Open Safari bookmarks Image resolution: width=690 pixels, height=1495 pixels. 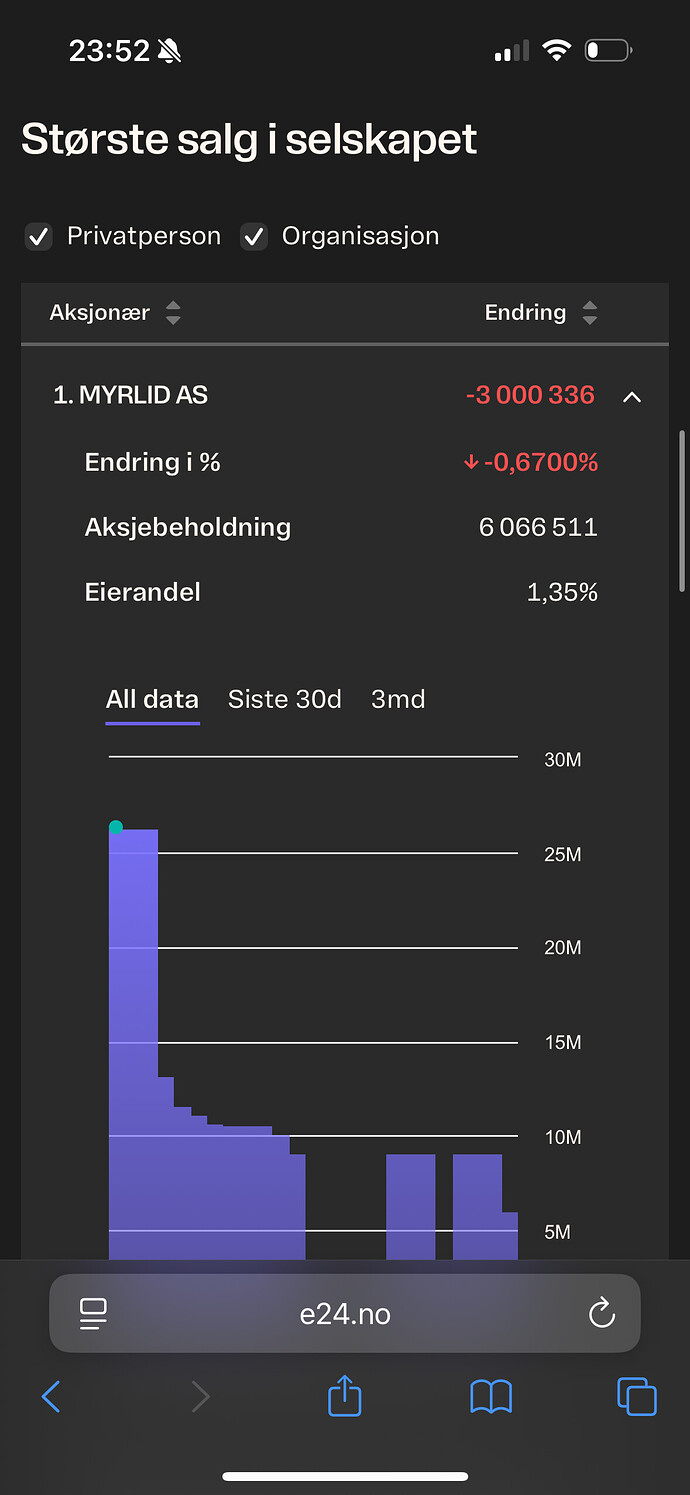(491, 1396)
